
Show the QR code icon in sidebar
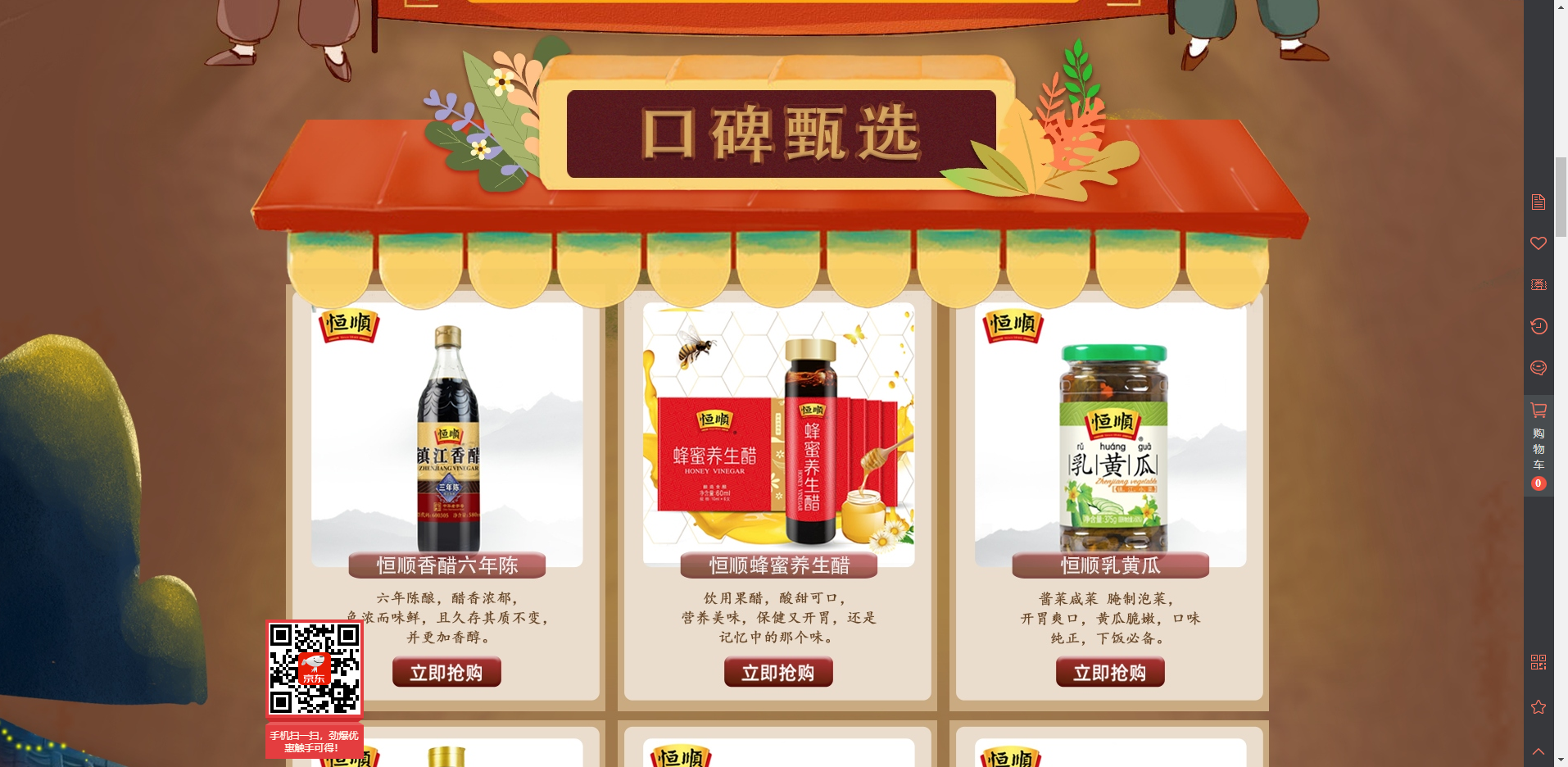pos(1539,662)
